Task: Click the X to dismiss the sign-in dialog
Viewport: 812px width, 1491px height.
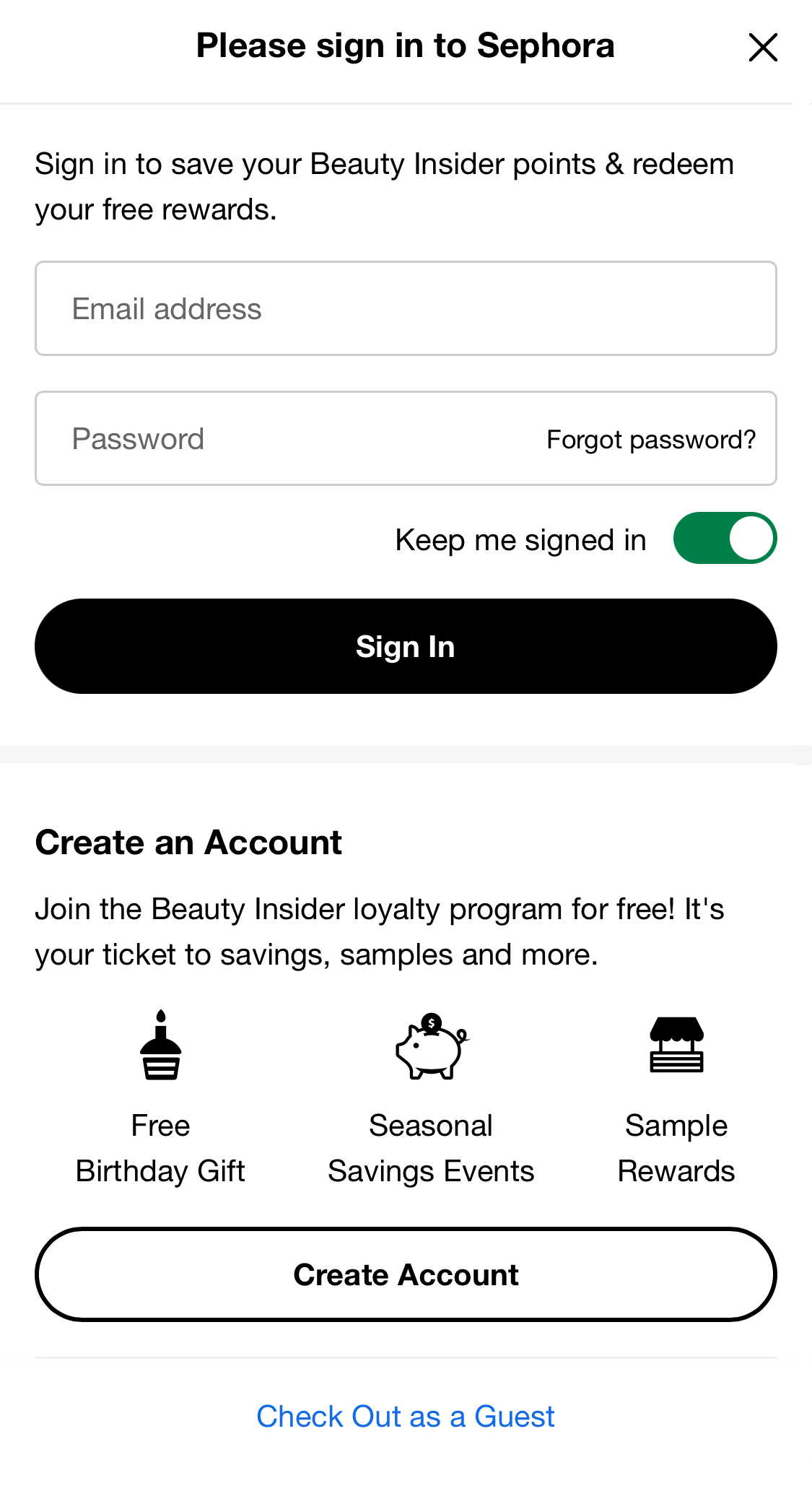Action: coord(762,47)
